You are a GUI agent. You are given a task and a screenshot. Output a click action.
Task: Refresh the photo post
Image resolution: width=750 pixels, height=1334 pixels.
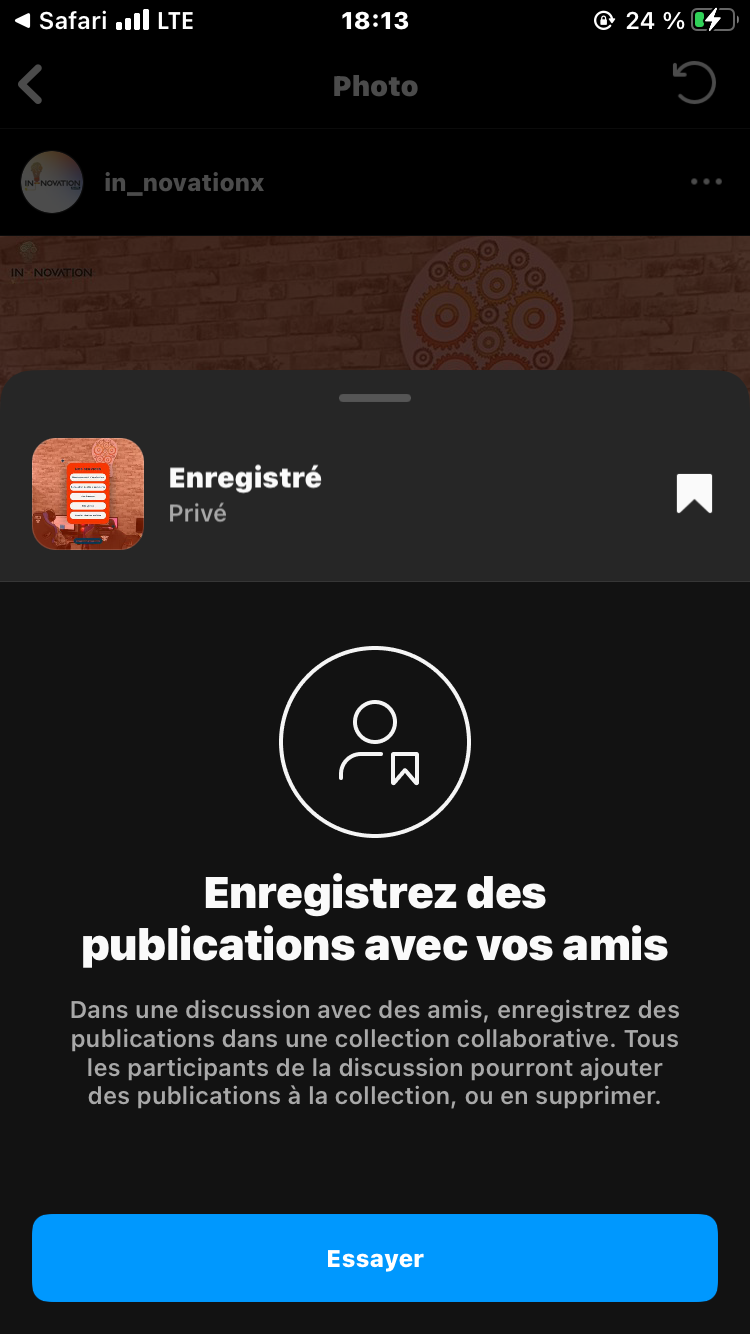694,84
